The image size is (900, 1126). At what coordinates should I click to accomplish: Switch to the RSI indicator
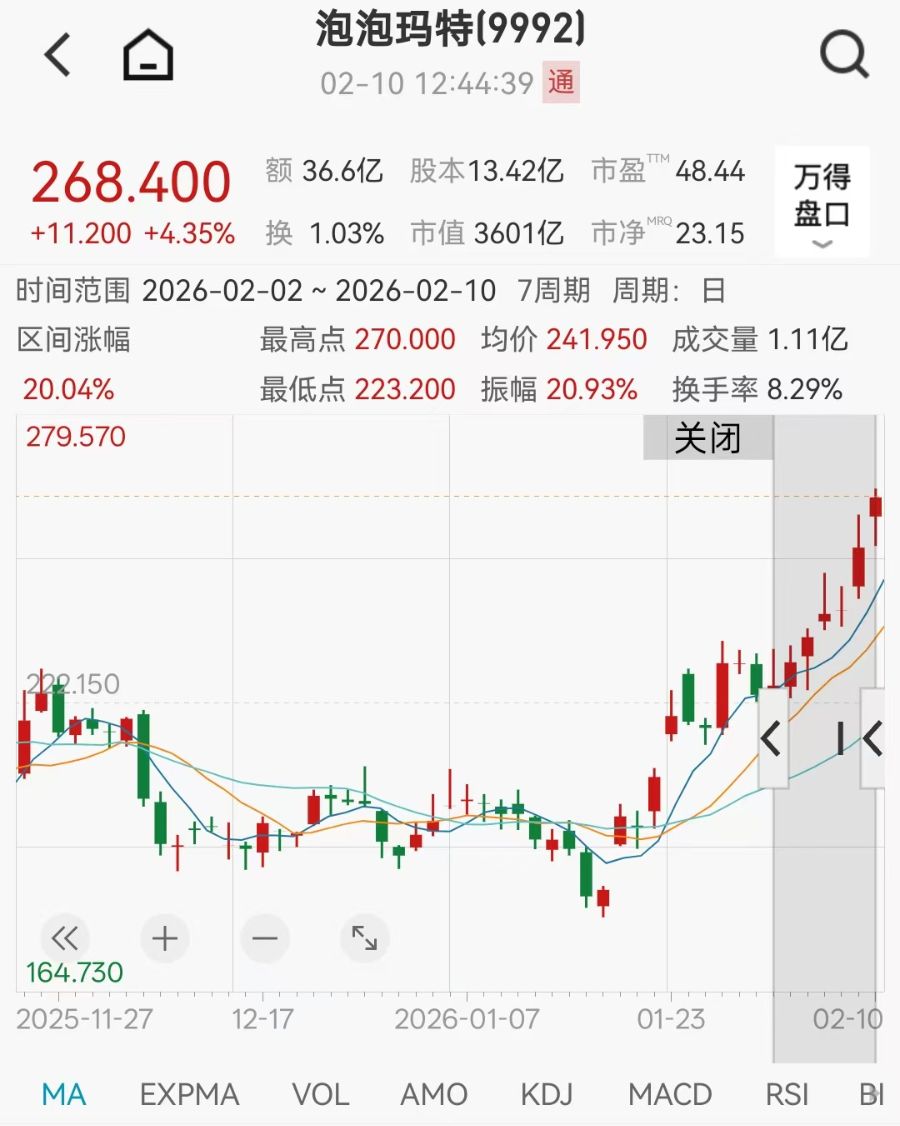(x=787, y=1095)
